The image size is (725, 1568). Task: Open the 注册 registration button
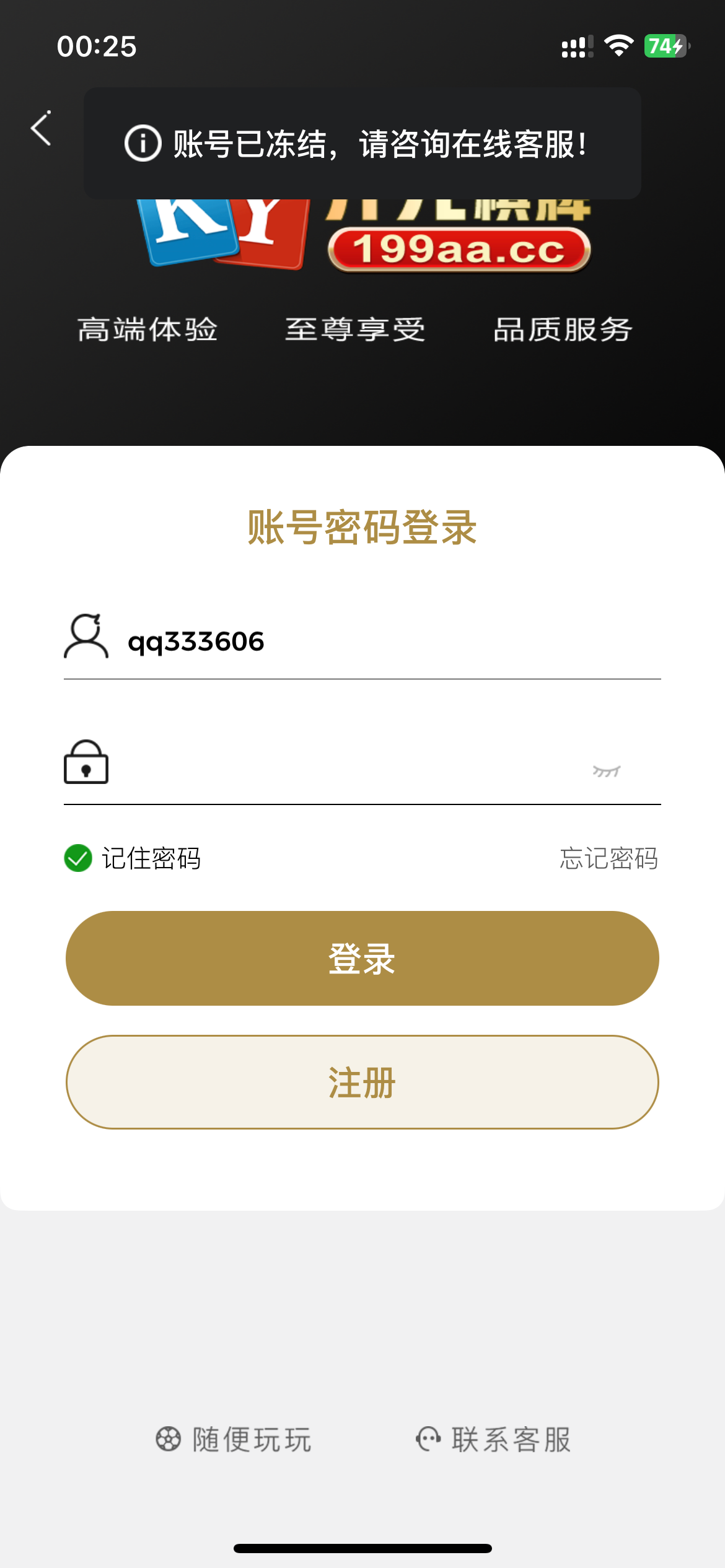[362, 1082]
